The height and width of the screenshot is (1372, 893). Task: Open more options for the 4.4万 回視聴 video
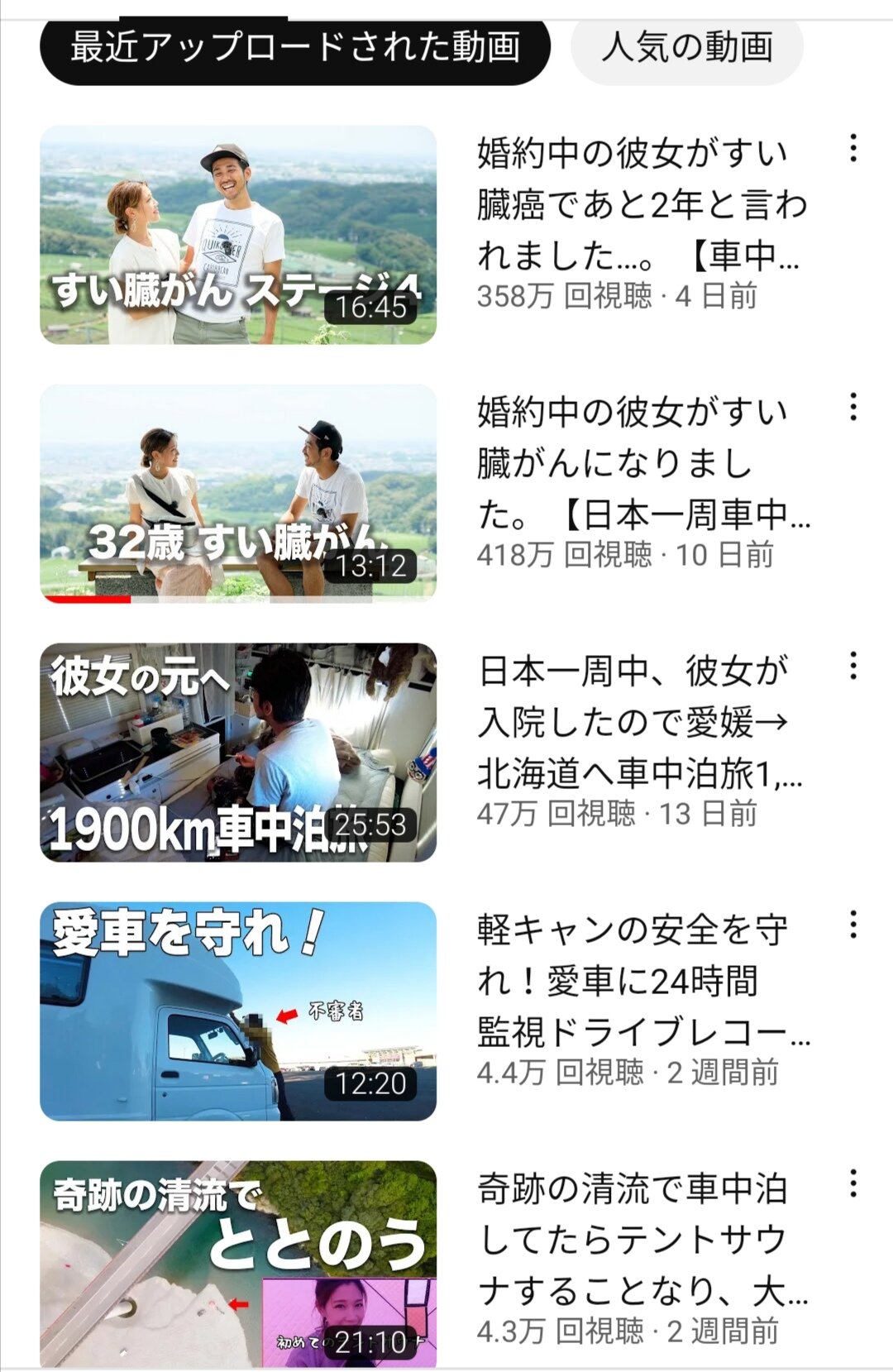853,925
